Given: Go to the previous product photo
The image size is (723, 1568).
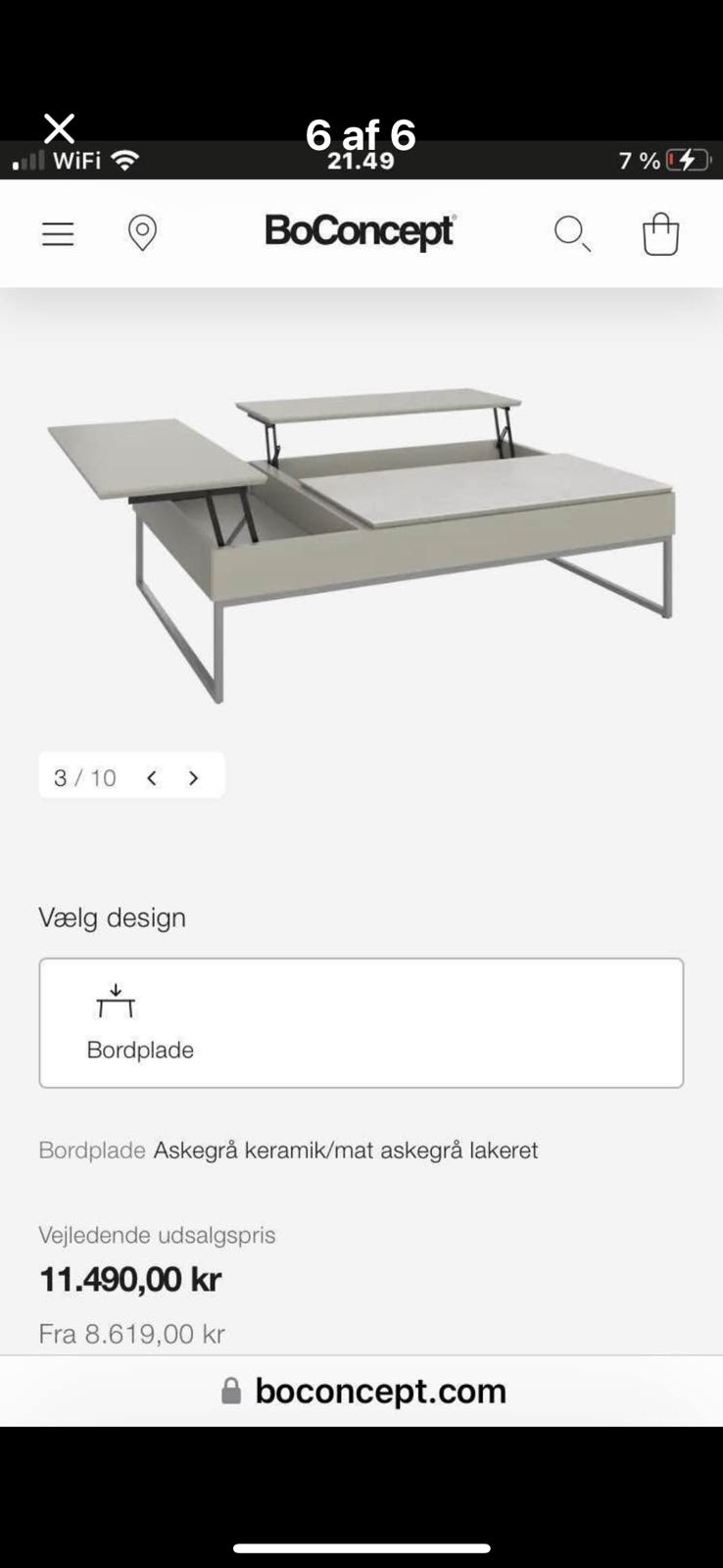Looking at the screenshot, I should 152,776.
